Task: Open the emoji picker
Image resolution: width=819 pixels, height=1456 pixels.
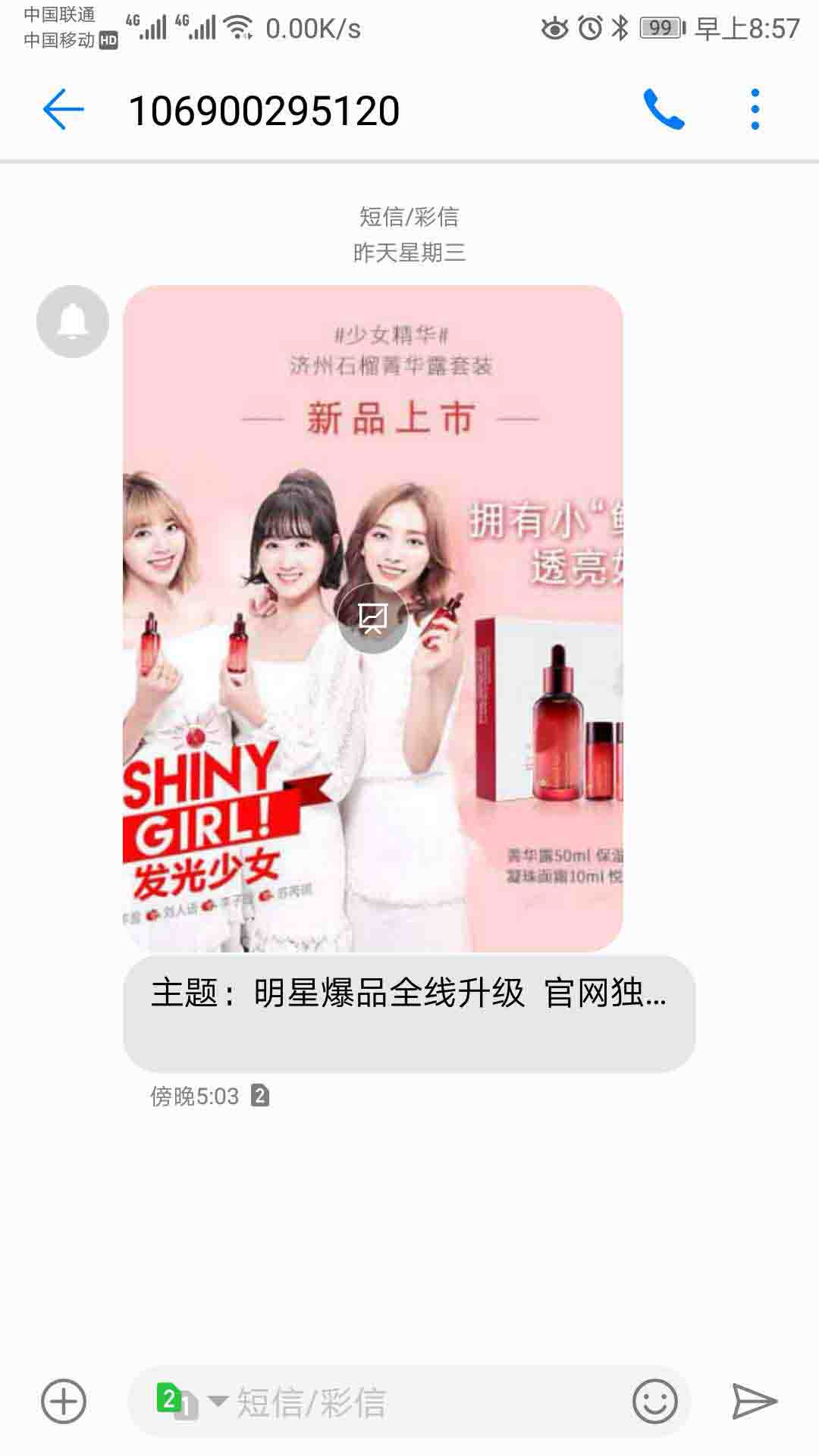Action: tap(654, 1401)
